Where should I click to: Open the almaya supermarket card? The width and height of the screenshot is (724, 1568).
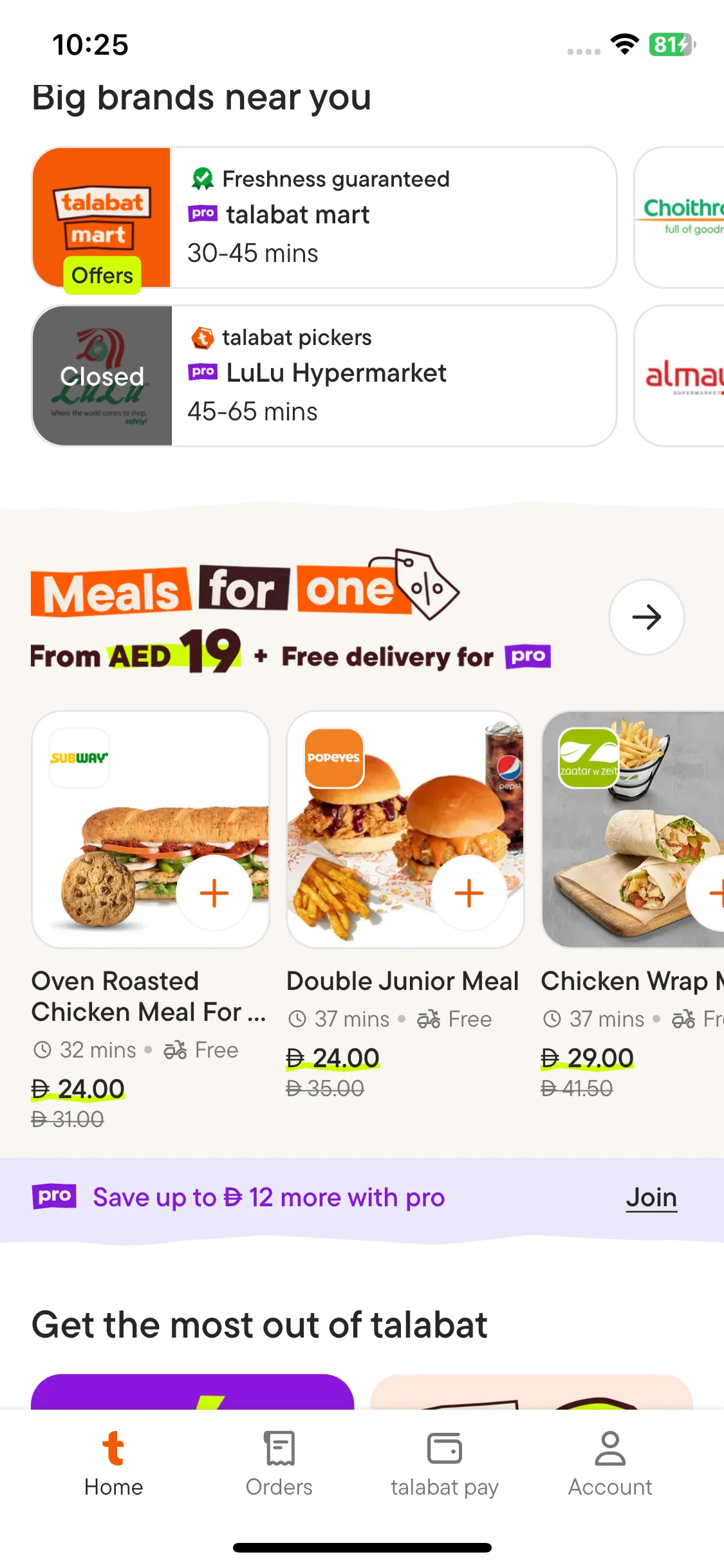(680, 376)
